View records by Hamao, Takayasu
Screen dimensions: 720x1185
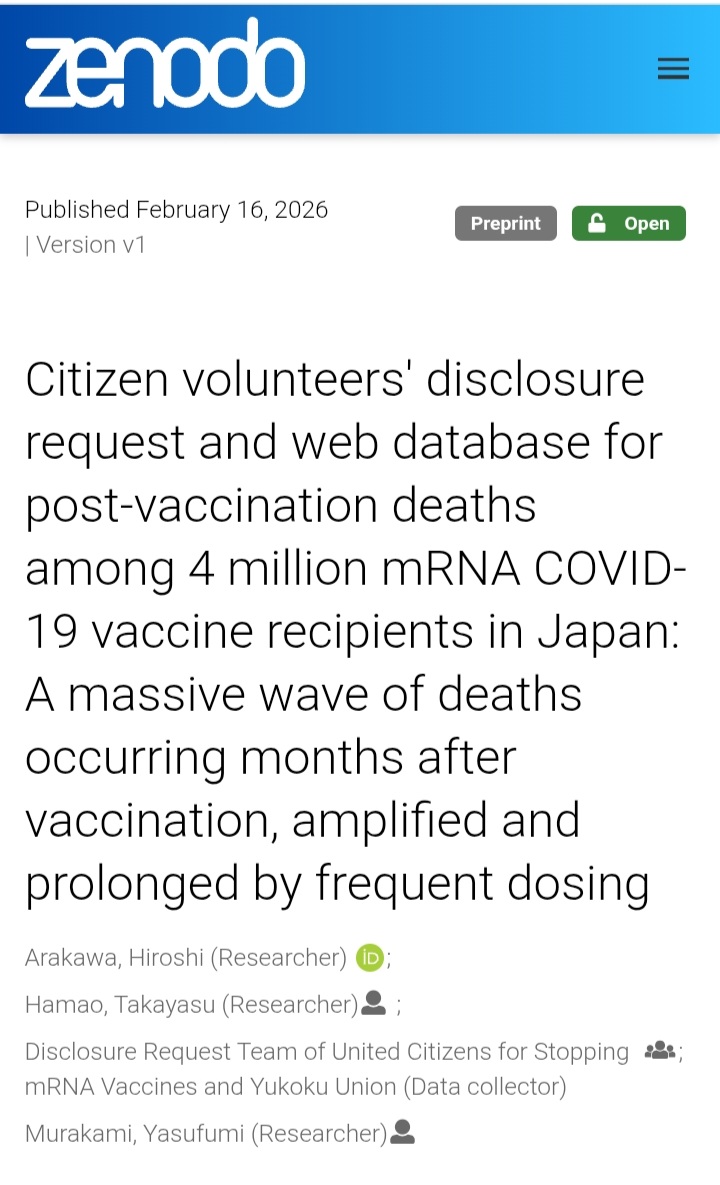190,1004
